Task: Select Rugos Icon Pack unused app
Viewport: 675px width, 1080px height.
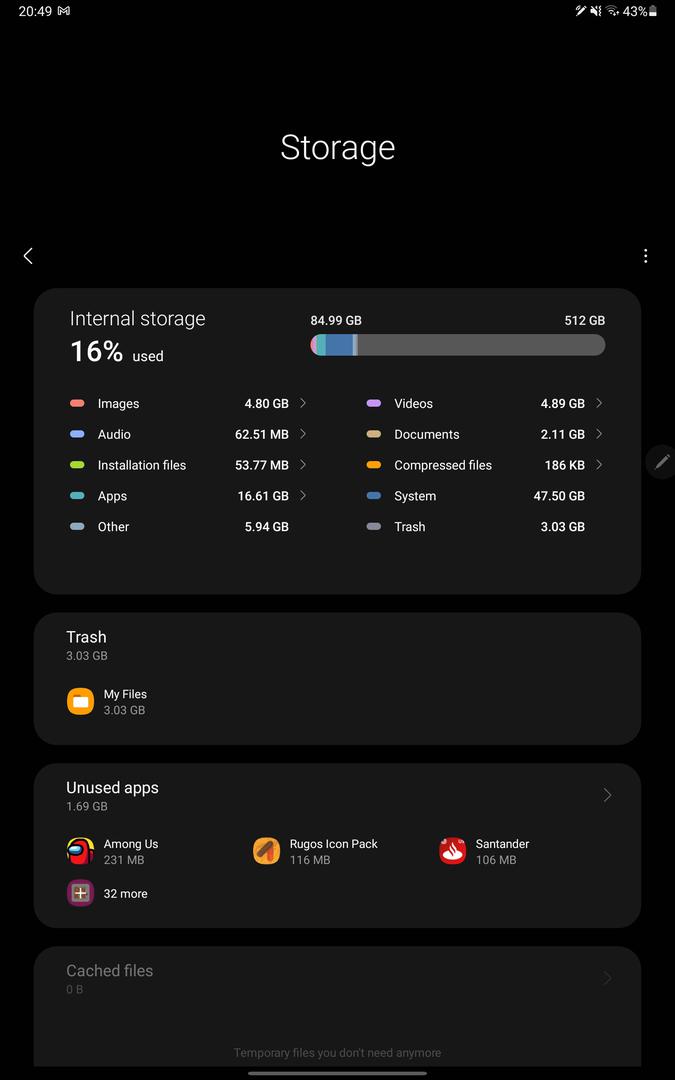Action: [315, 851]
